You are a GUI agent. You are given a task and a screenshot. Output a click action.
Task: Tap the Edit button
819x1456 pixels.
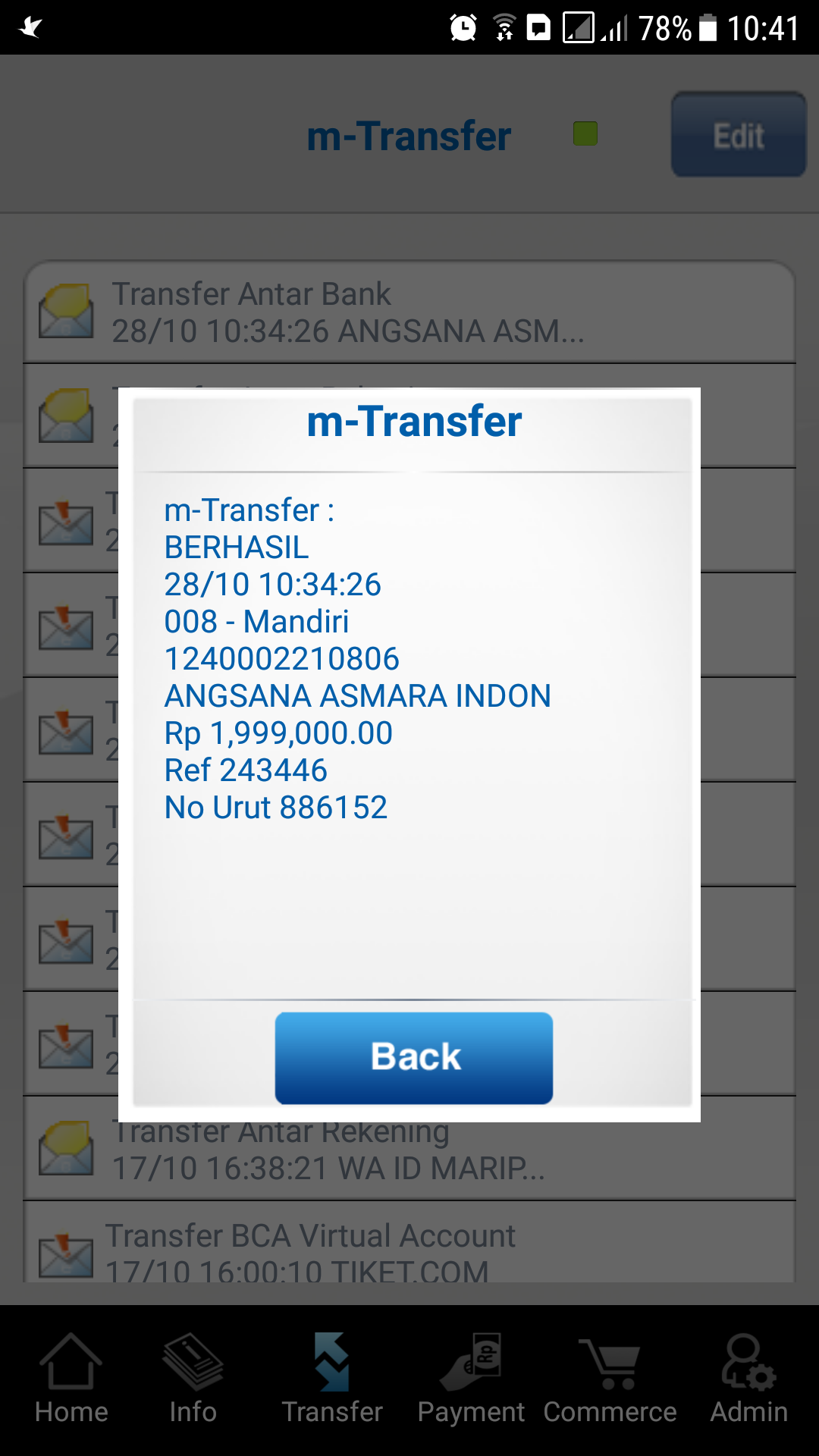pos(739,135)
